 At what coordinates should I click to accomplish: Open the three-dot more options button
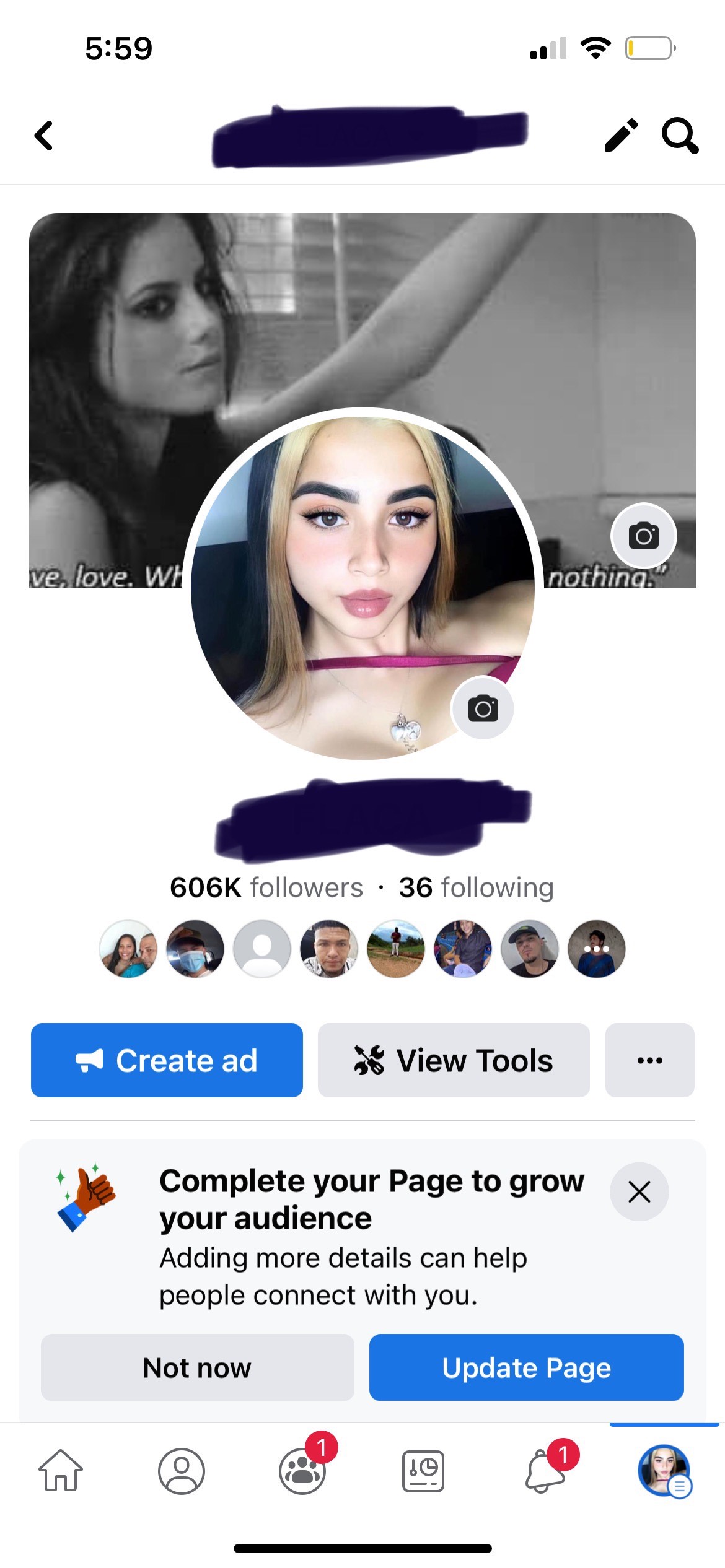tap(649, 1060)
